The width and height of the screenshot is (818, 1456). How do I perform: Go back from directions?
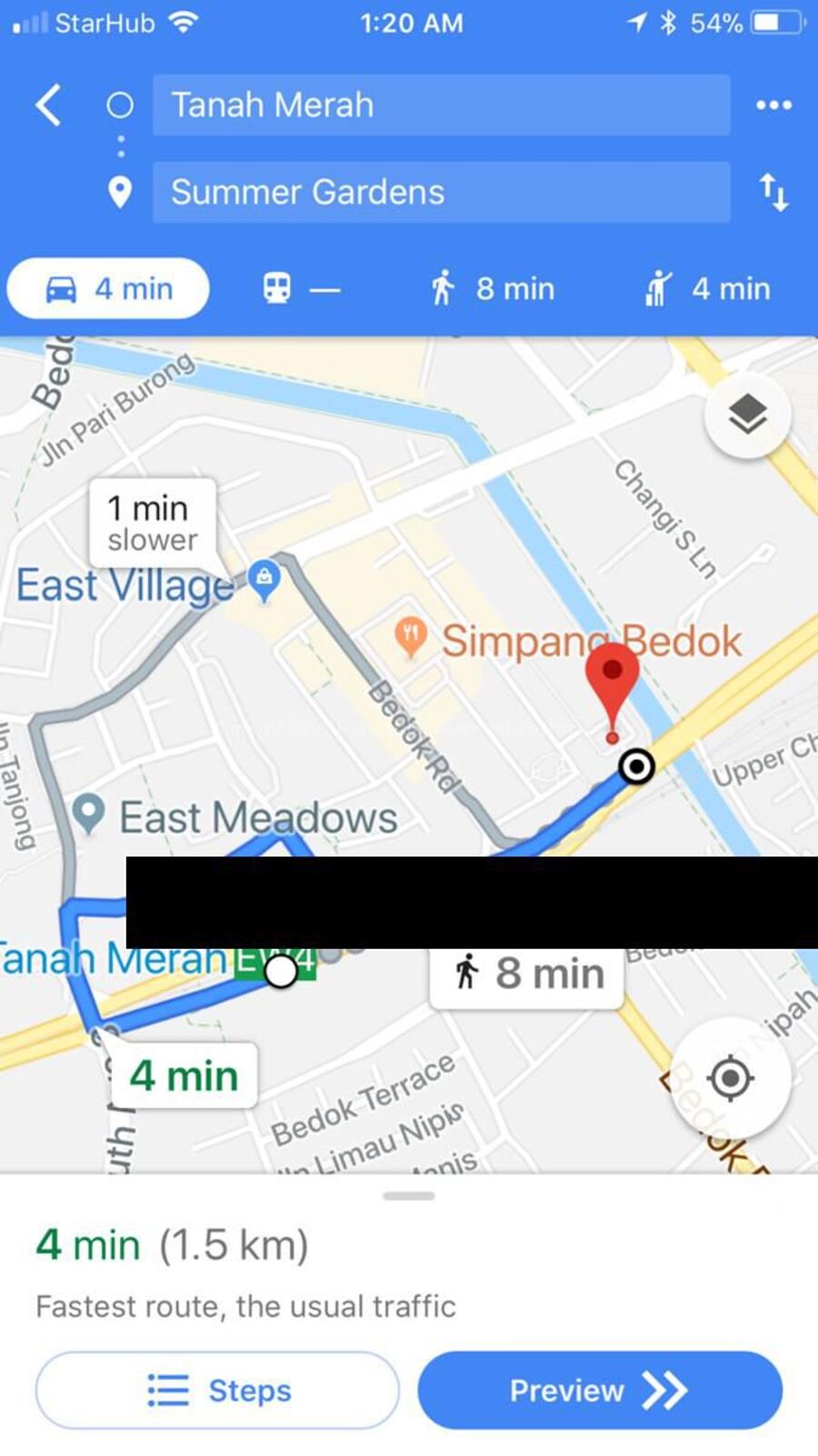point(49,105)
